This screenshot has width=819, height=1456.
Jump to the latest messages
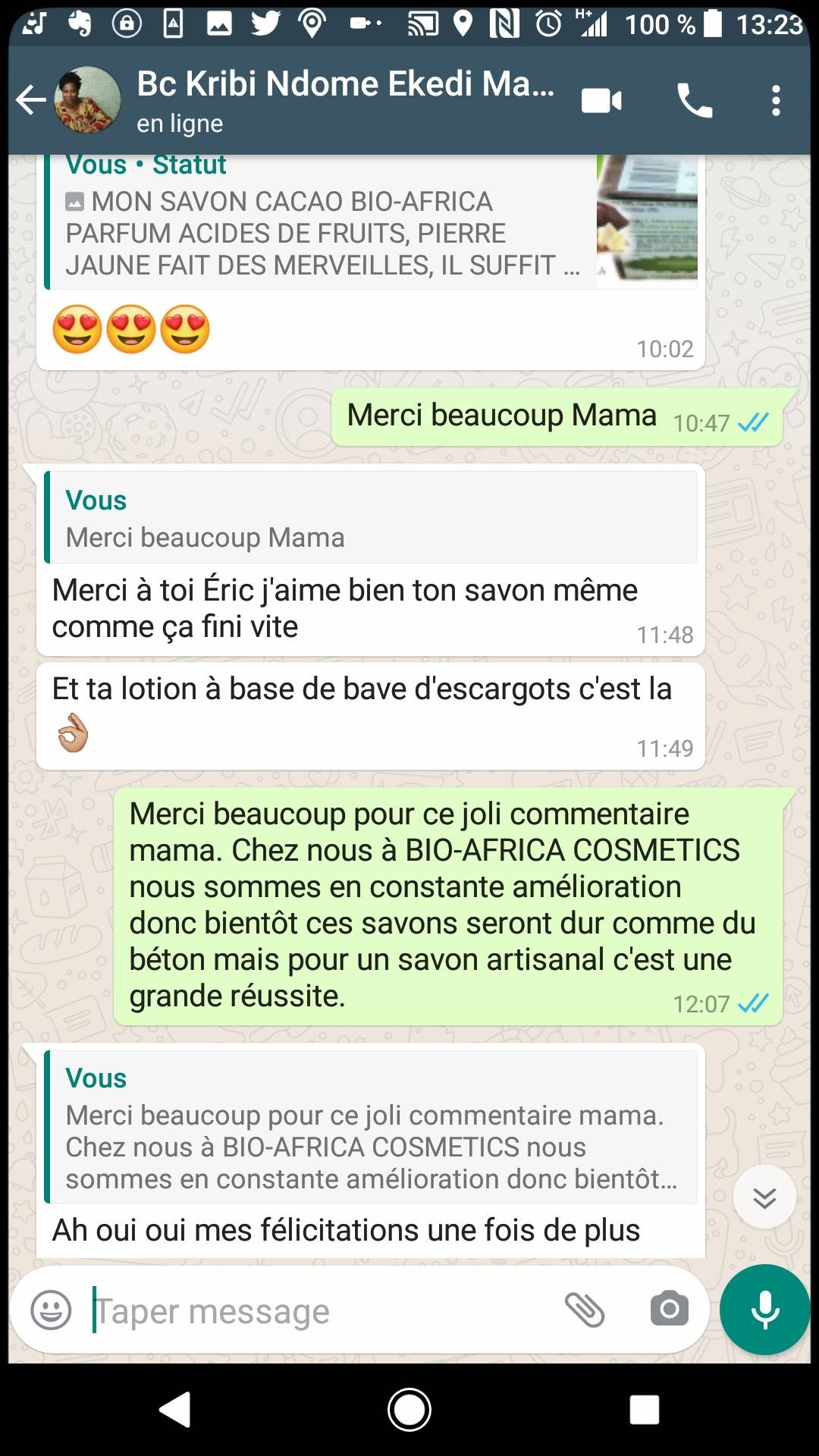point(764,1197)
